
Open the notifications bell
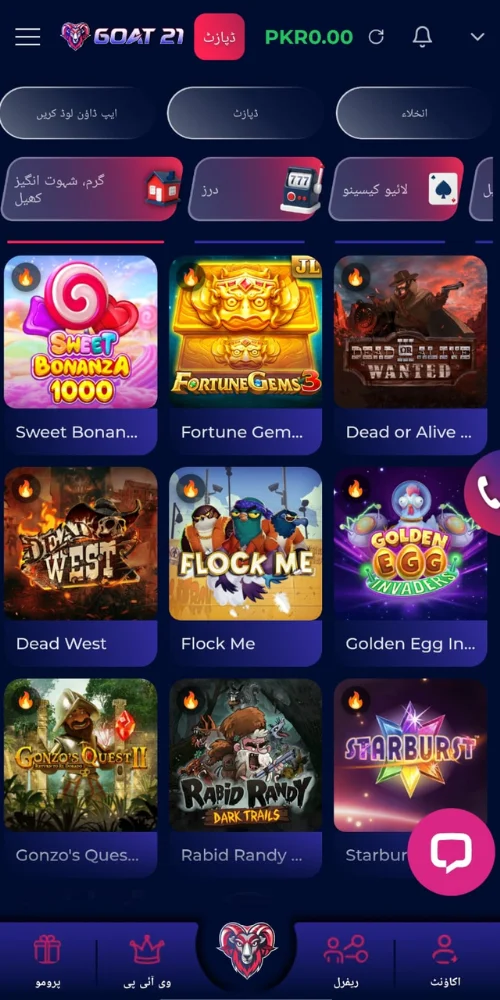(x=422, y=37)
